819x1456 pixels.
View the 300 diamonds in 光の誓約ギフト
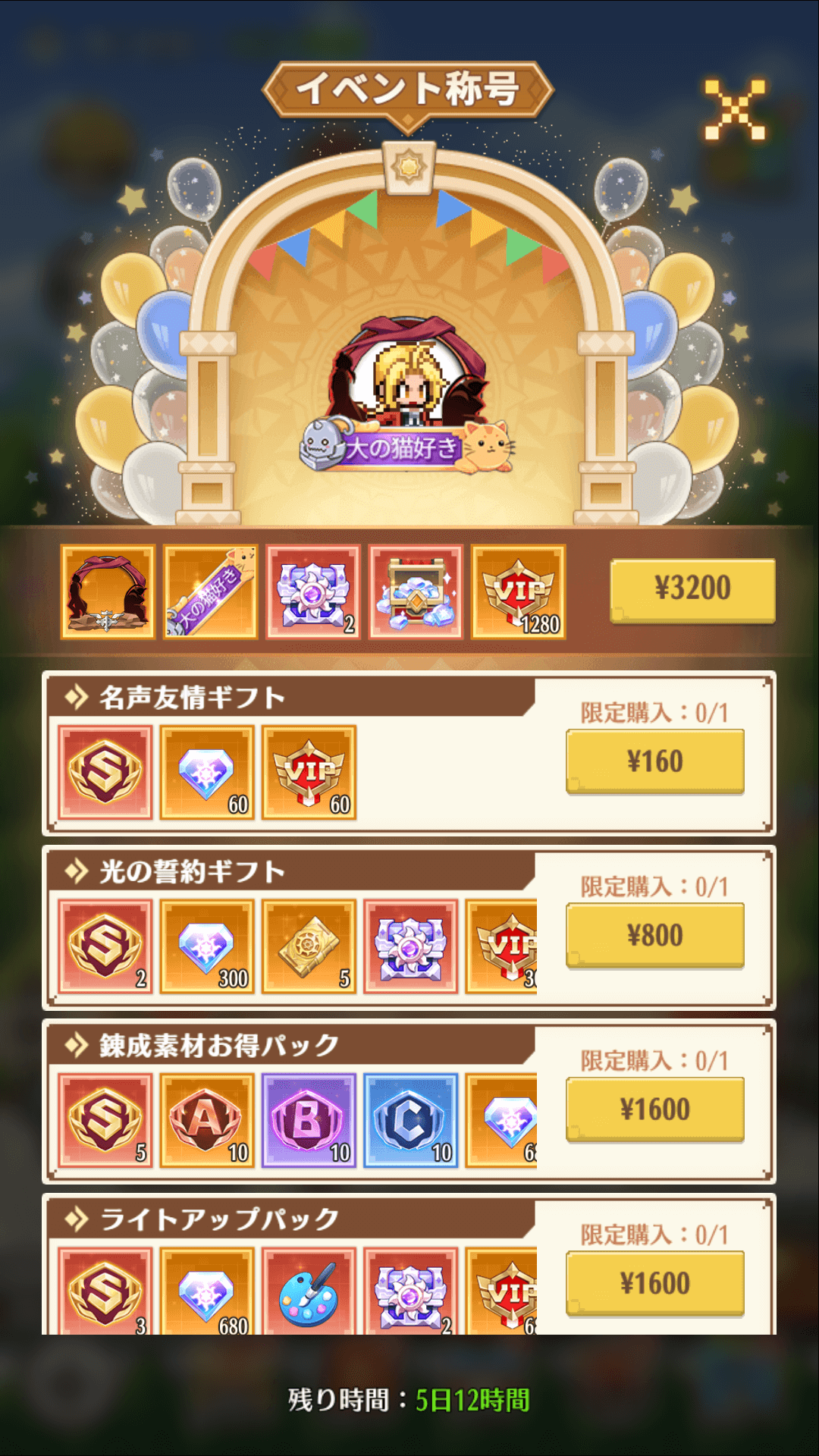207,946
